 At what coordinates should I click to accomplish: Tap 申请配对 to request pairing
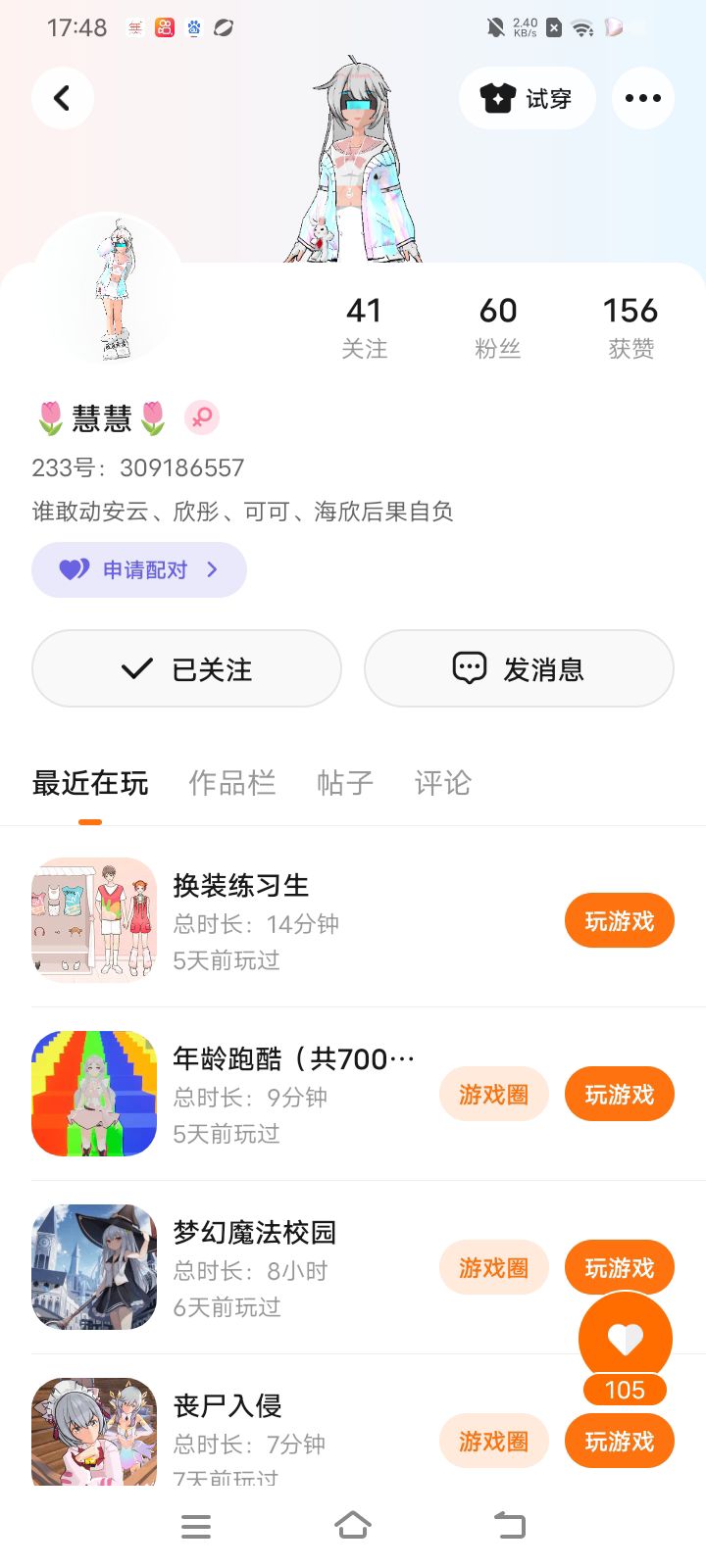point(139,569)
